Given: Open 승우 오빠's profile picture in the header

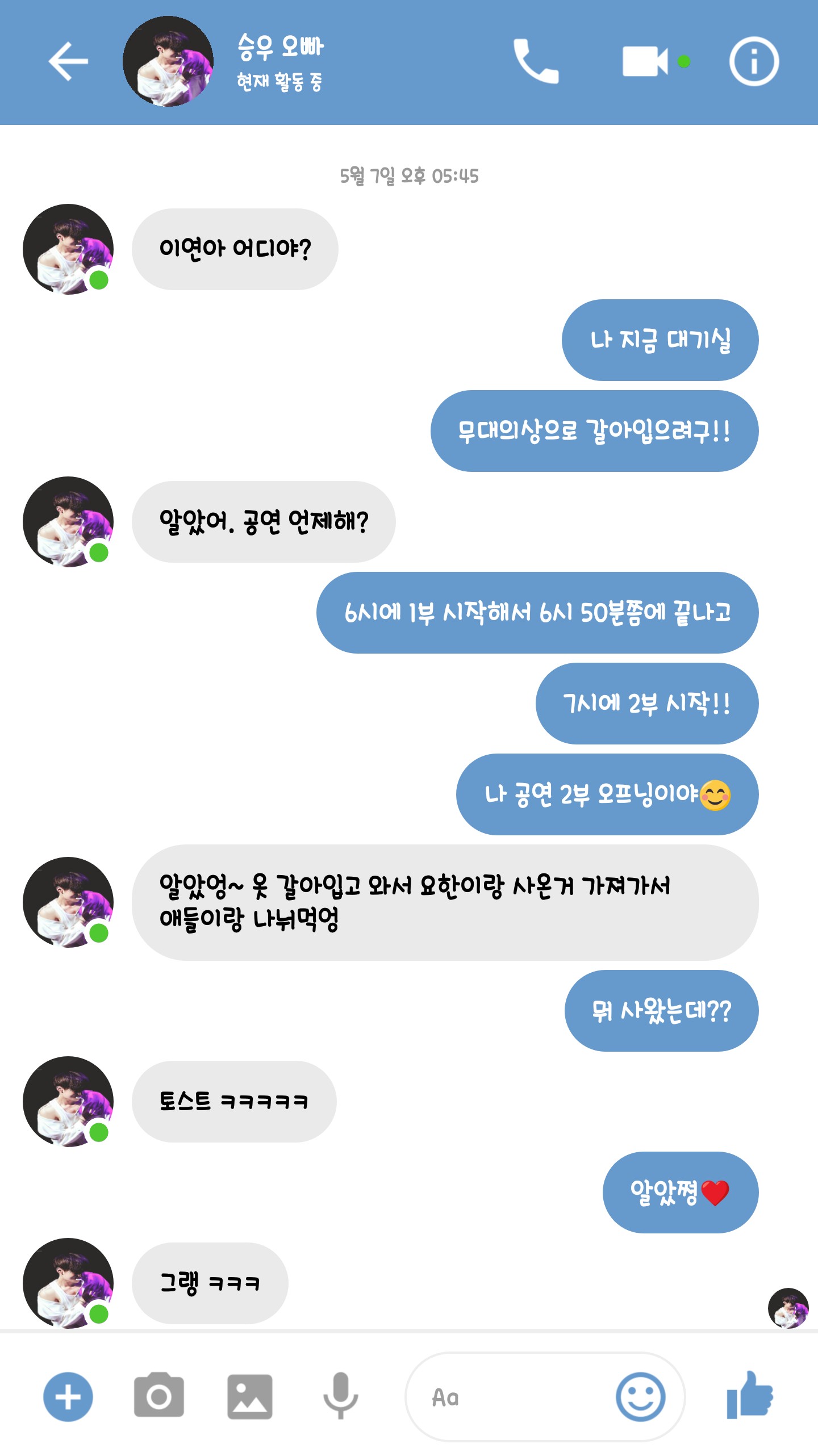Looking at the screenshot, I should click(168, 61).
